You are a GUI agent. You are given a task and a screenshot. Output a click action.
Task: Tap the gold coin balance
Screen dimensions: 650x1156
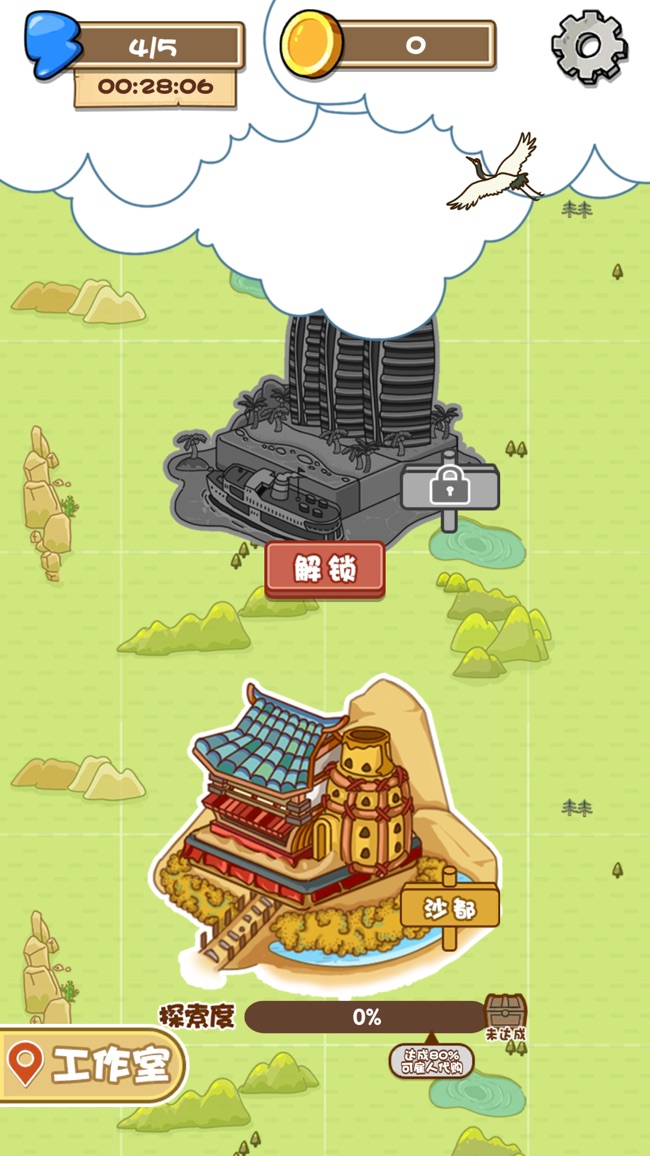(x=392, y=45)
